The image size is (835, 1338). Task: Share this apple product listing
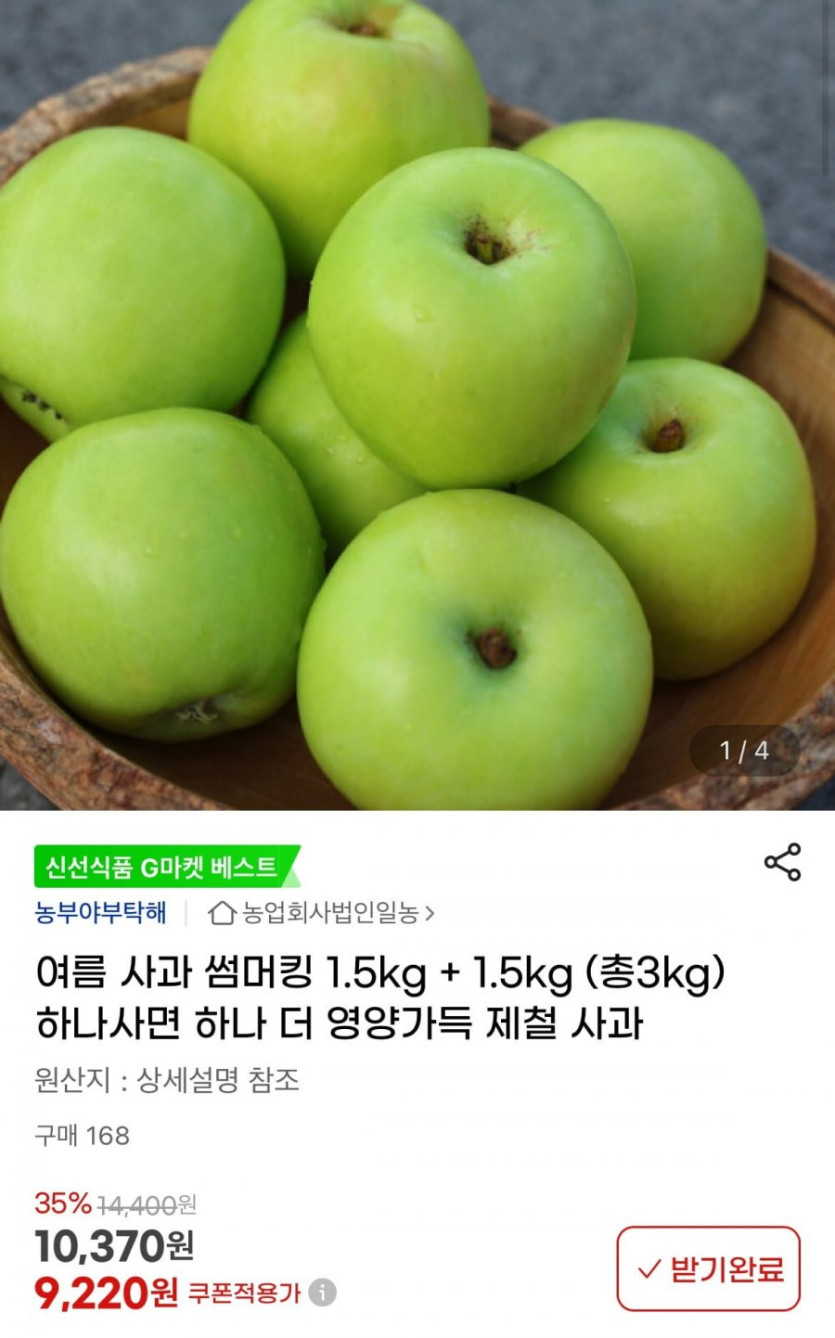point(782,862)
